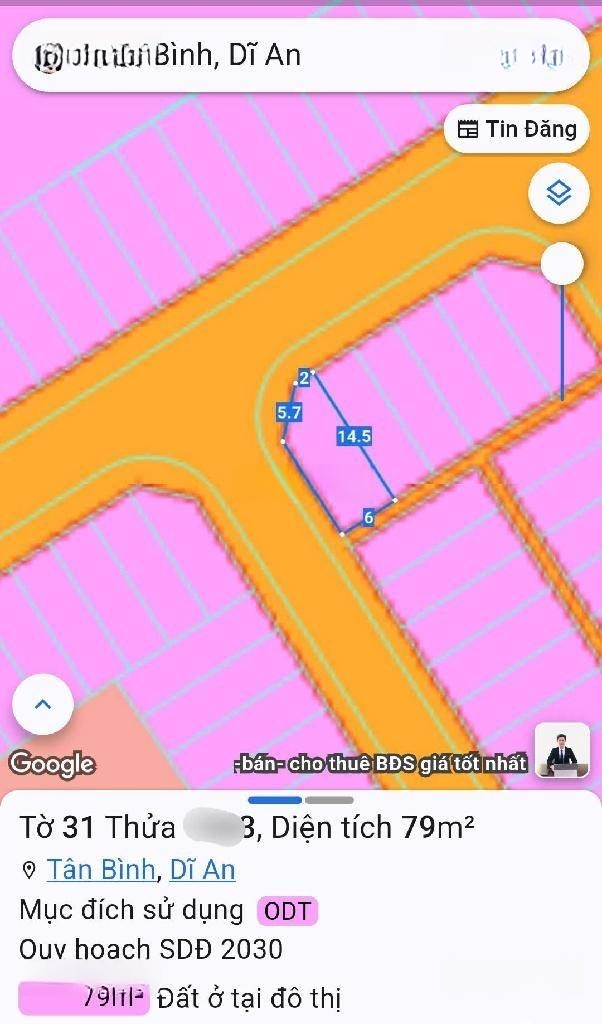Open the map layers selector

pyautogui.click(x=559, y=192)
